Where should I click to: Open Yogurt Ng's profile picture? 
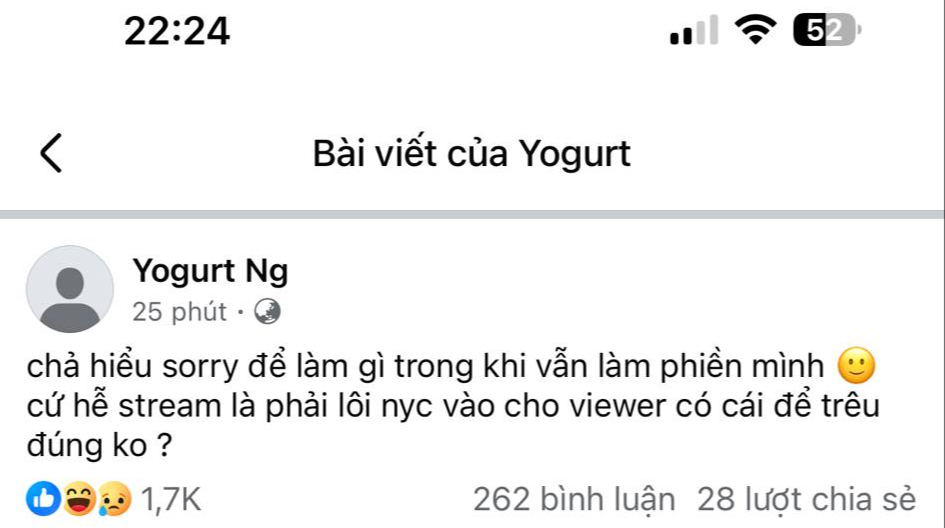(x=69, y=289)
